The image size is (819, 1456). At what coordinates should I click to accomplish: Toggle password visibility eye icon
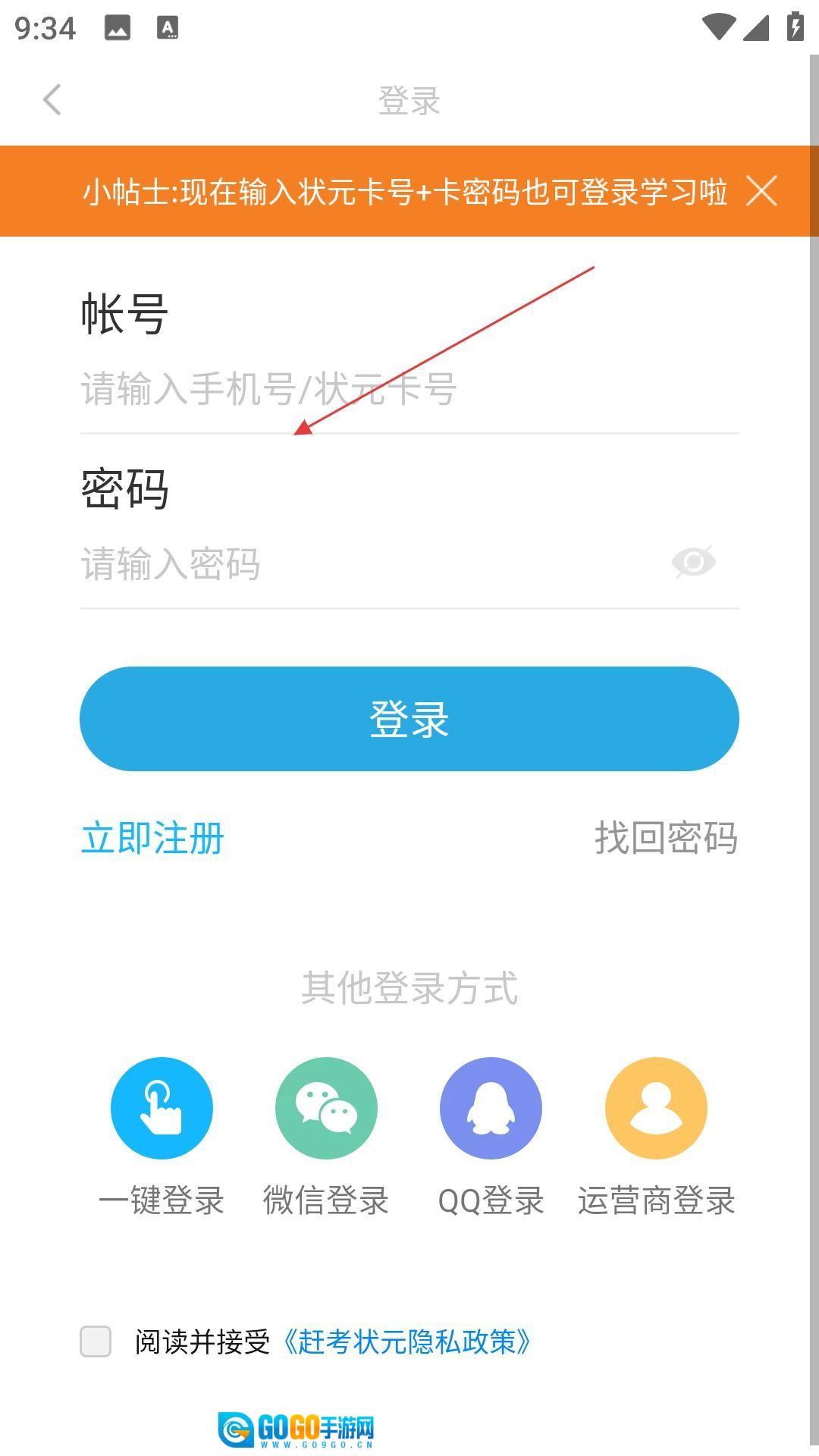click(693, 563)
